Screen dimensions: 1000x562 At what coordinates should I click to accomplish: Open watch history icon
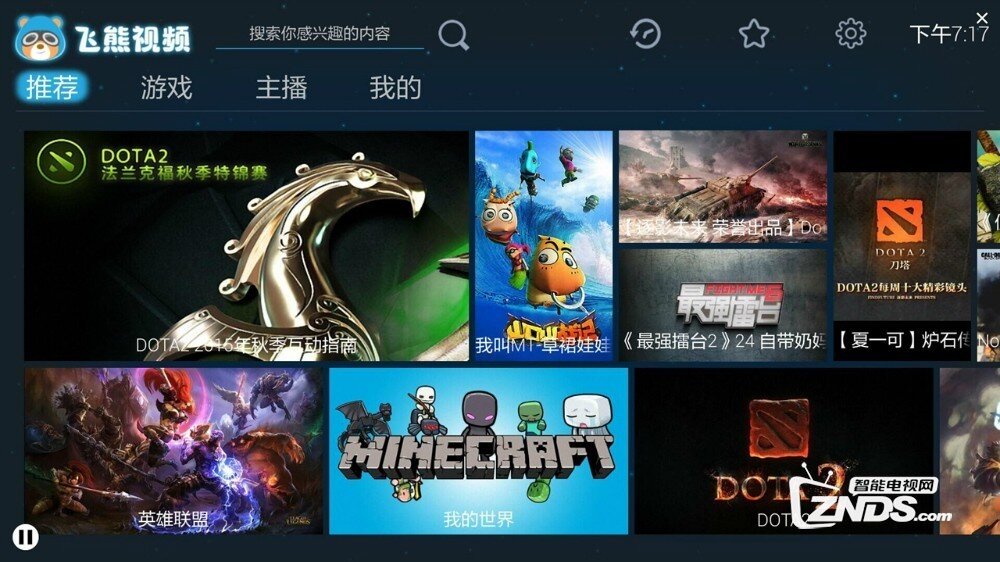tap(645, 34)
